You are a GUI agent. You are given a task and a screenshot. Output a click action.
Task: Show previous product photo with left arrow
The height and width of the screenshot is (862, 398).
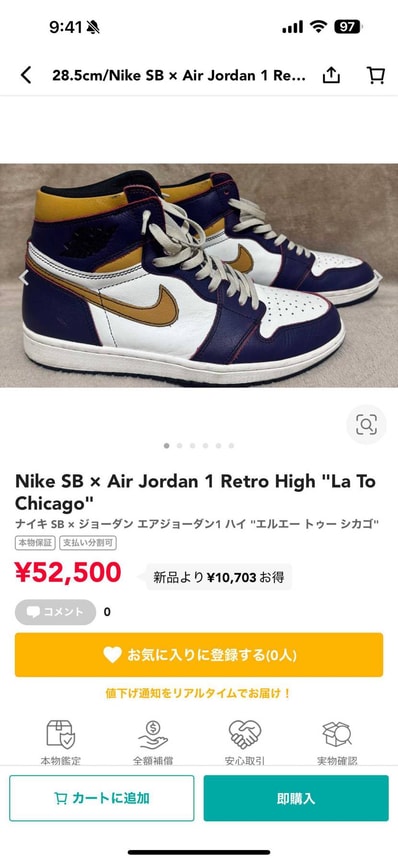point(22,277)
